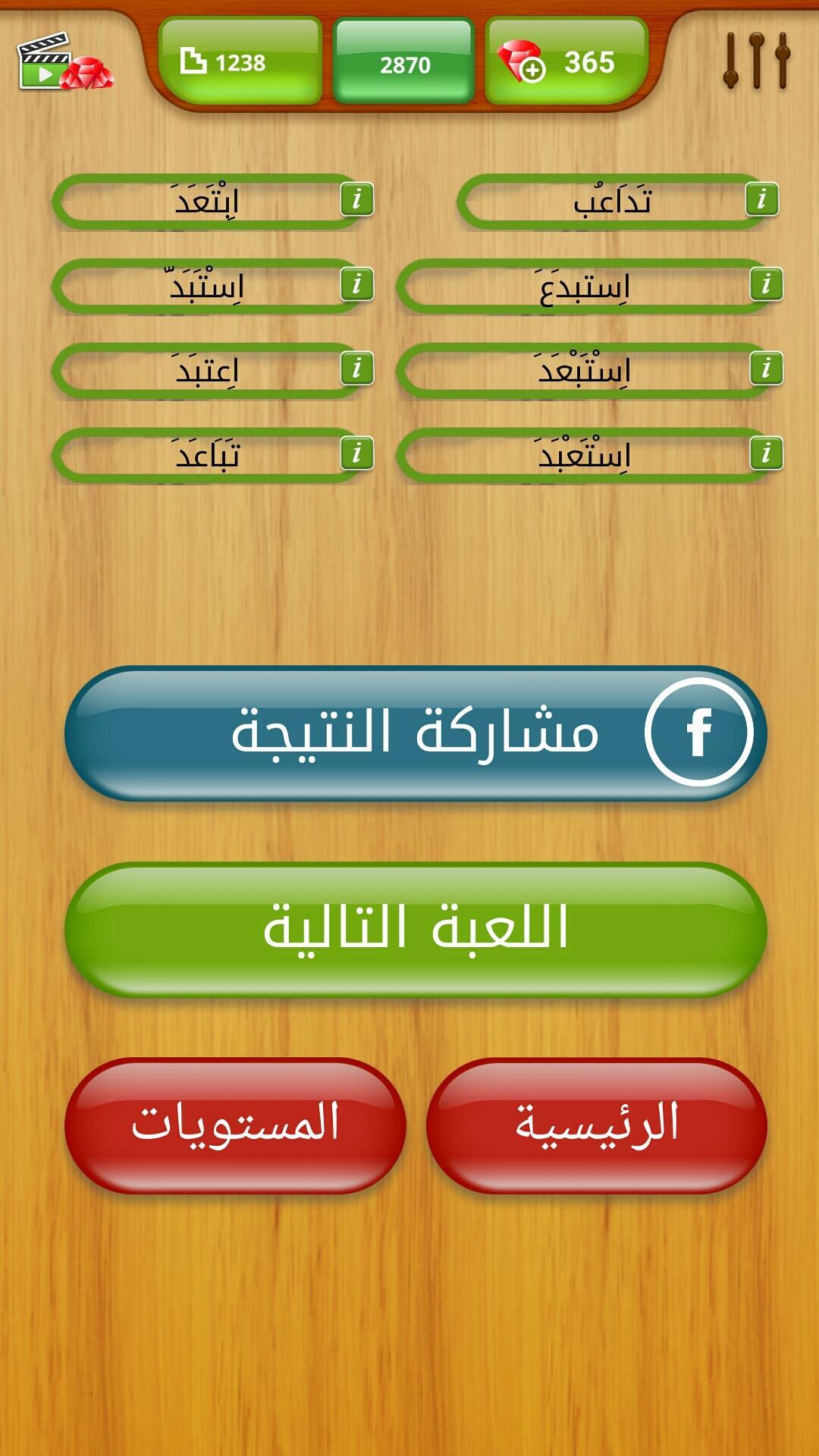
Task: Show info for the word اعتبد
Action: (356, 369)
